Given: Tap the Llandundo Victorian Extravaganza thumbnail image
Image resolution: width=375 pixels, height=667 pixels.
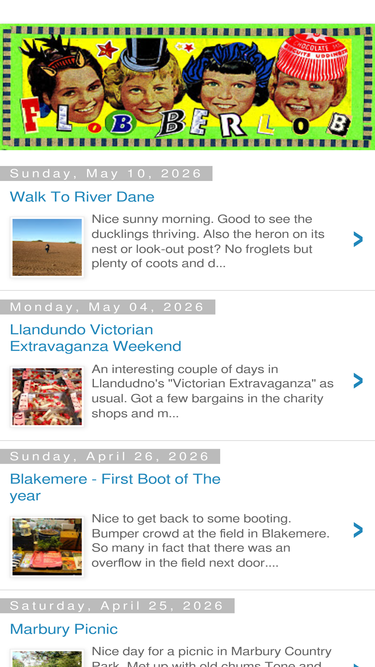Looking at the screenshot, I should (x=47, y=397).
